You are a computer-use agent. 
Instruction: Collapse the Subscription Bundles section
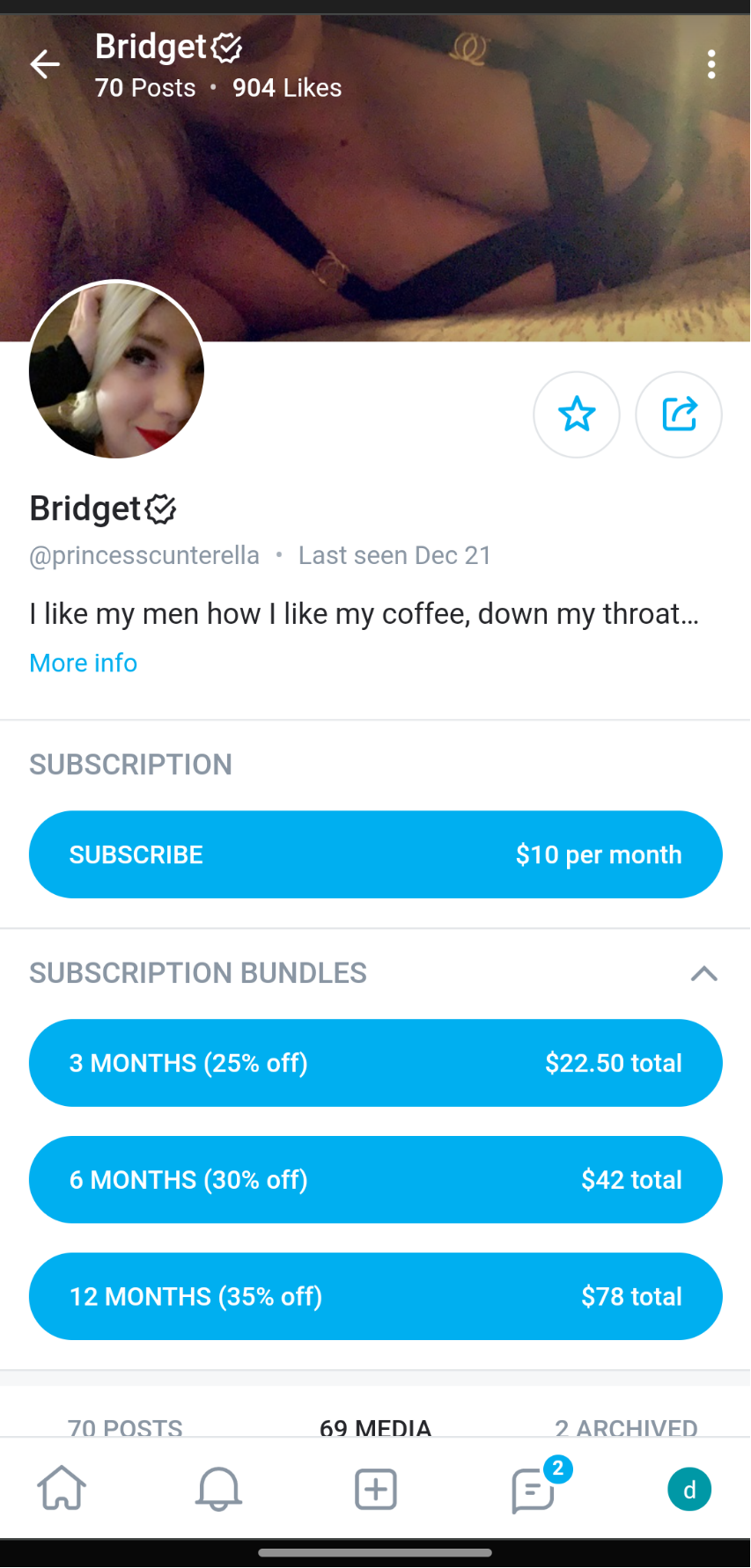pyautogui.click(x=703, y=973)
